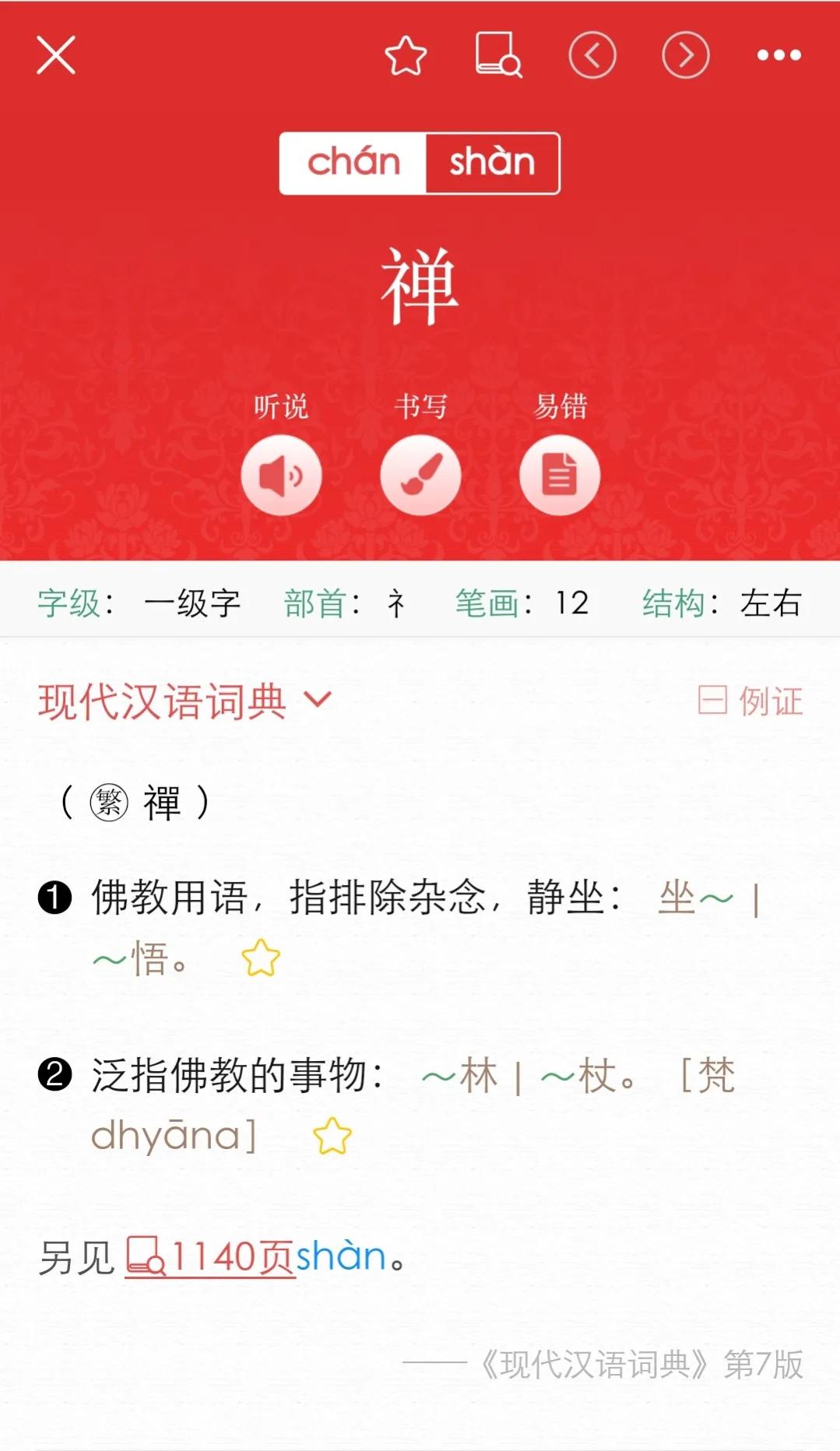Image resolution: width=840 pixels, height=1451 pixels.
Task: Click the 部首 radical value 礻
Action: (395, 604)
